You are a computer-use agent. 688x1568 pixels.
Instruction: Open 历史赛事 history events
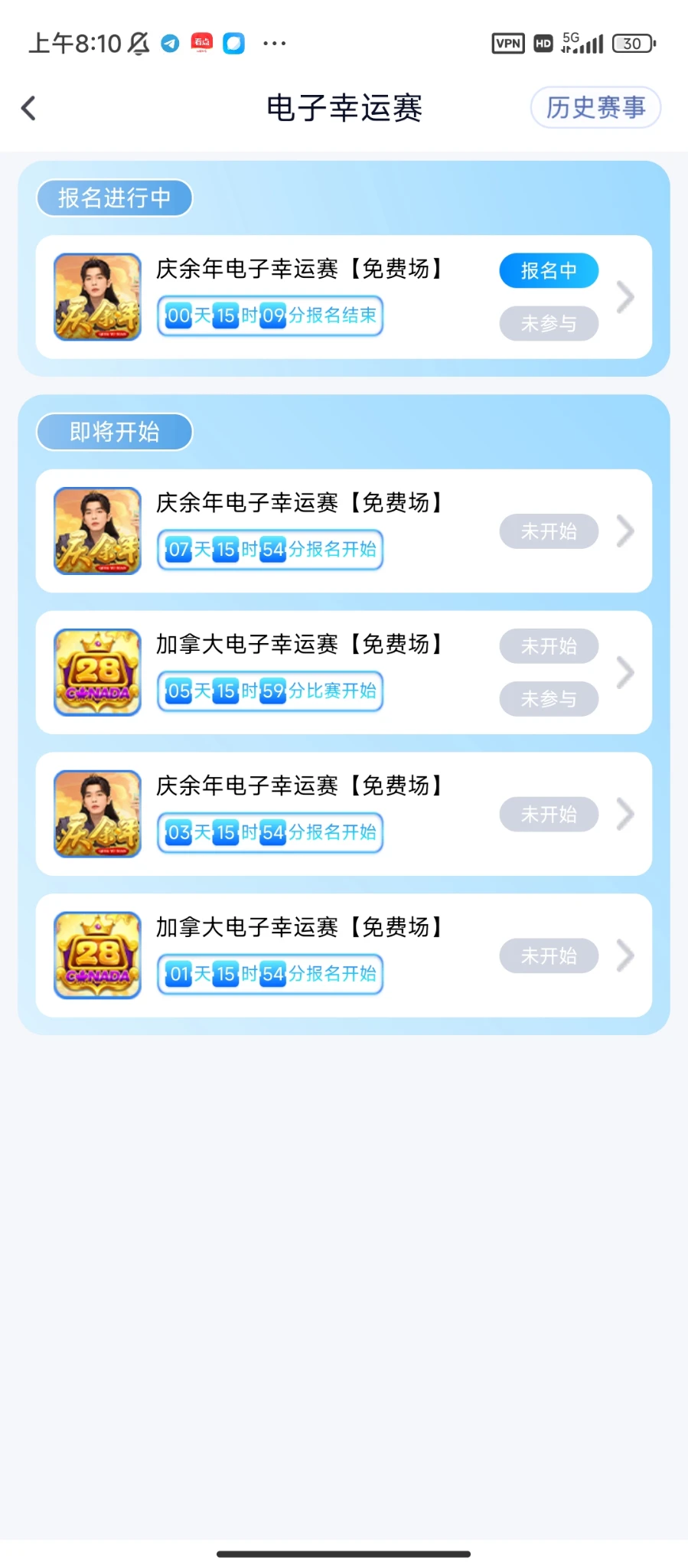click(x=595, y=107)
